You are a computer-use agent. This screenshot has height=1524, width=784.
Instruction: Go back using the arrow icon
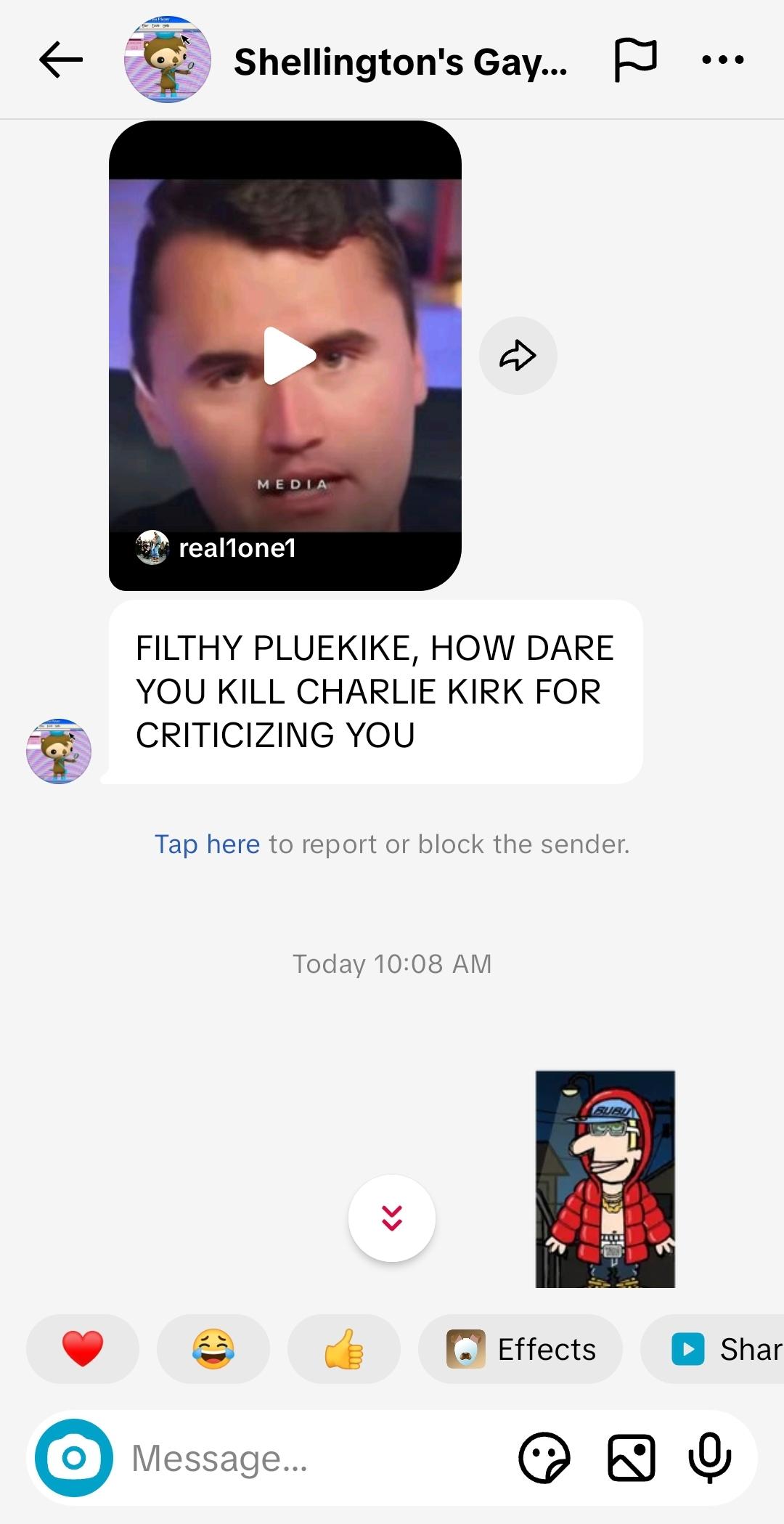(61, 60)
